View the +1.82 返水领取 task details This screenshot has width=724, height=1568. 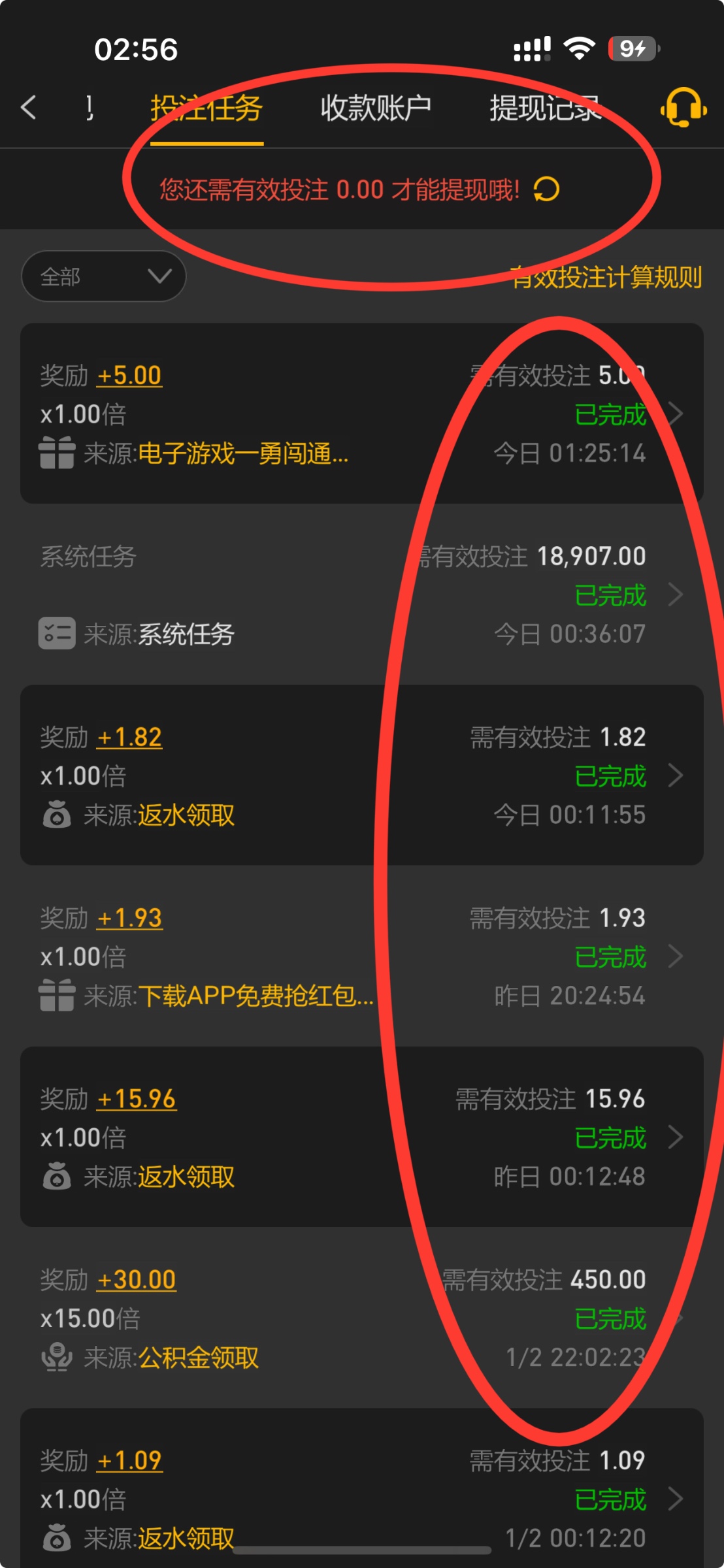coord(361,776)
